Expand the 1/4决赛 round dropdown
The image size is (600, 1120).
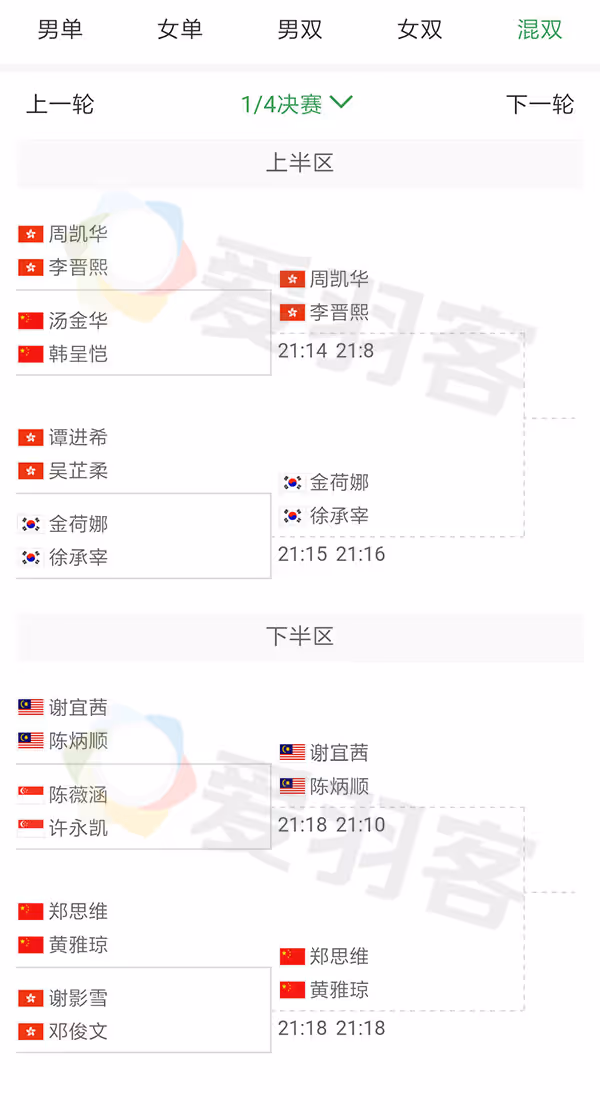tap(297, 104)
